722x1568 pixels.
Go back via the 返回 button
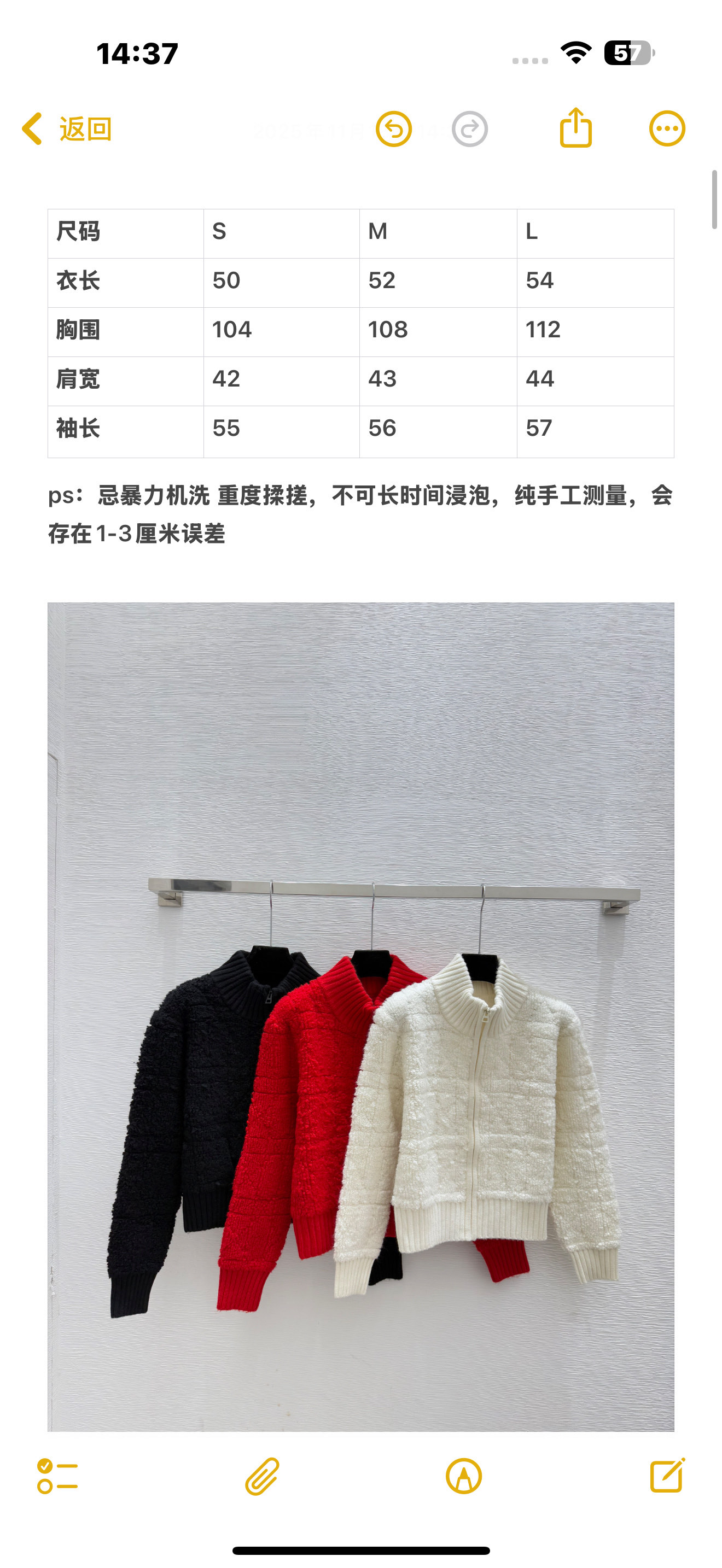(x=67, y=129)
